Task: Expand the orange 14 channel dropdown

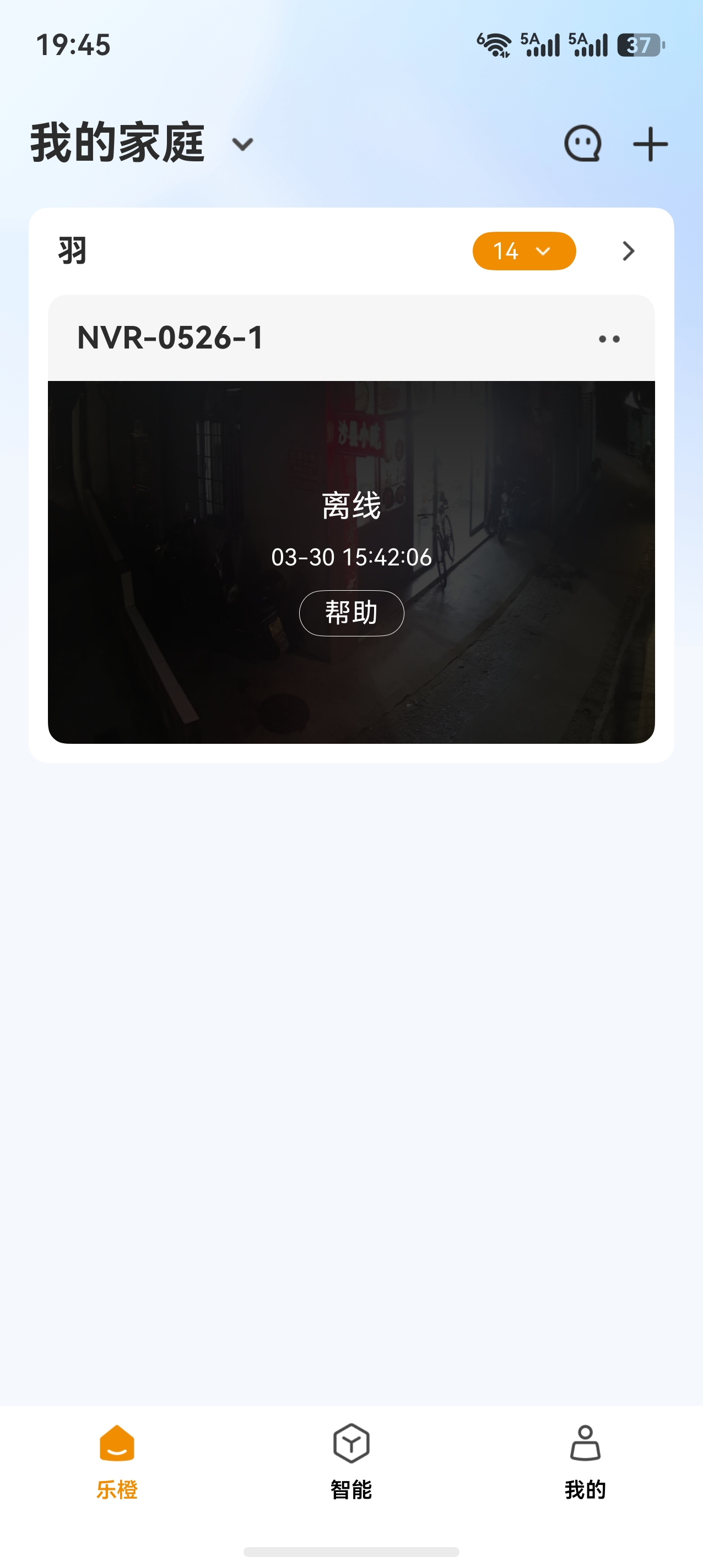Action: (524, 251)
